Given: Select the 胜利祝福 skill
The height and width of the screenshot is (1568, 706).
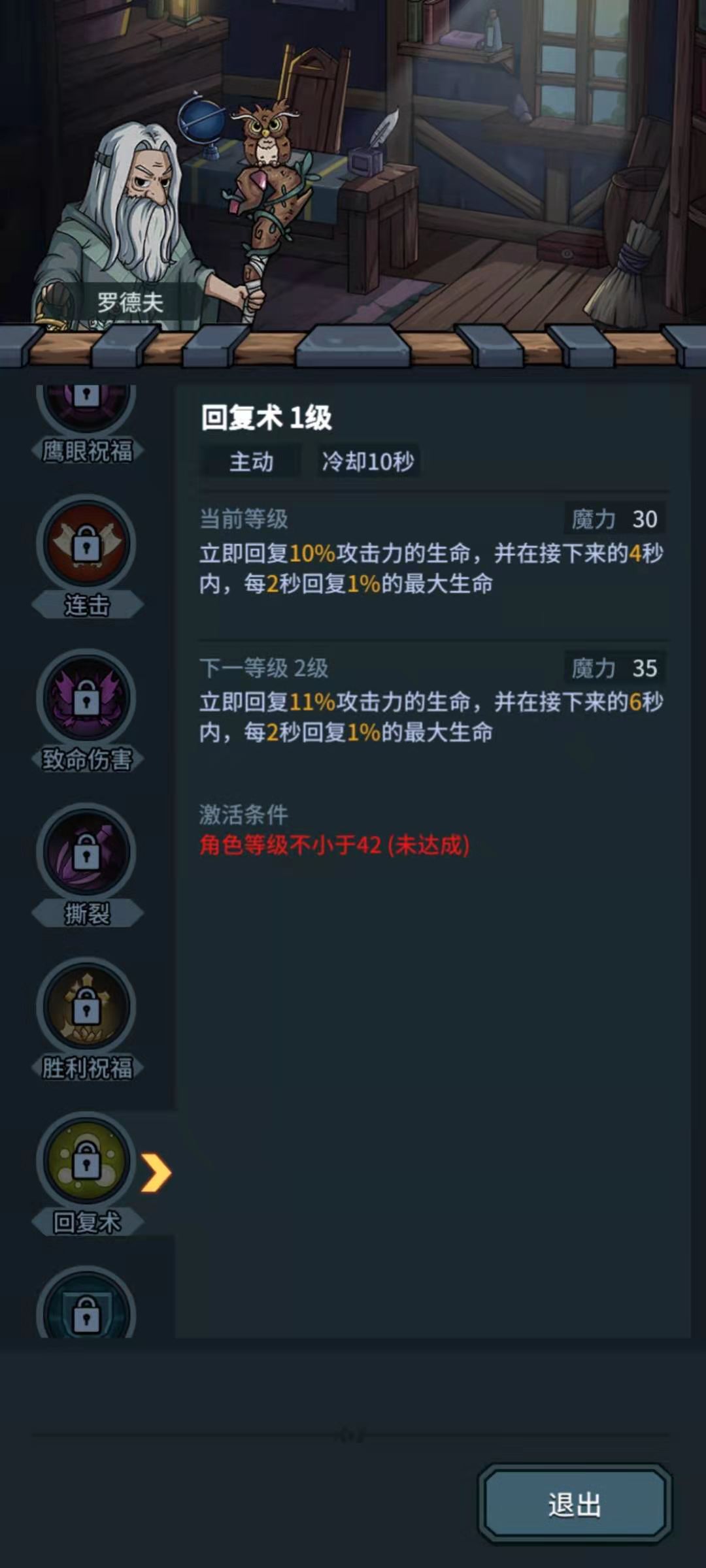Looking at the screenshot, I should (86, 1007).
